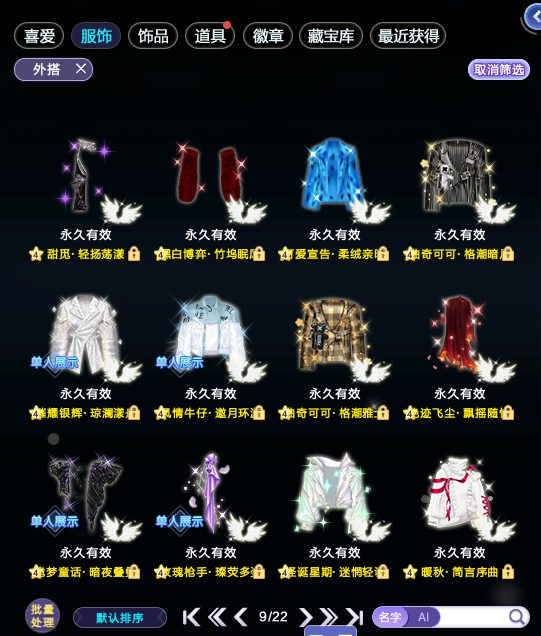Remove the 外搭 filter chip

click(81, 69)
